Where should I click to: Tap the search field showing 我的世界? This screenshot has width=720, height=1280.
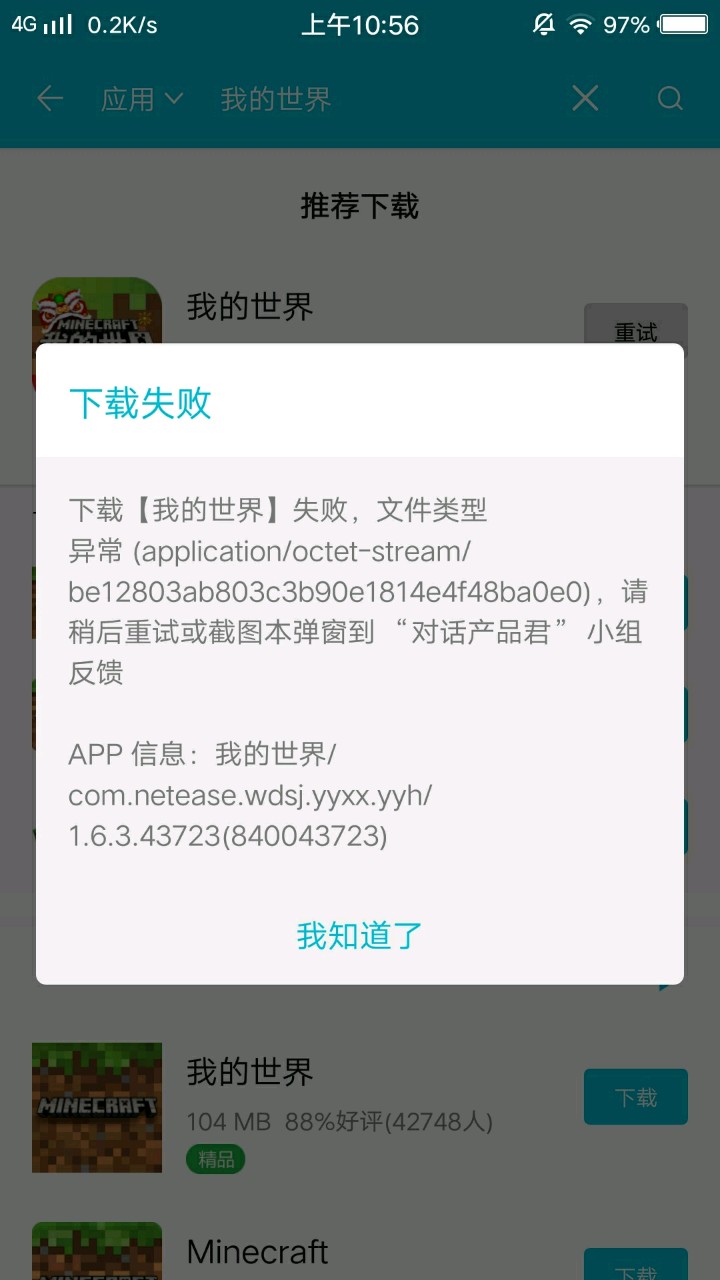point(380,99)
